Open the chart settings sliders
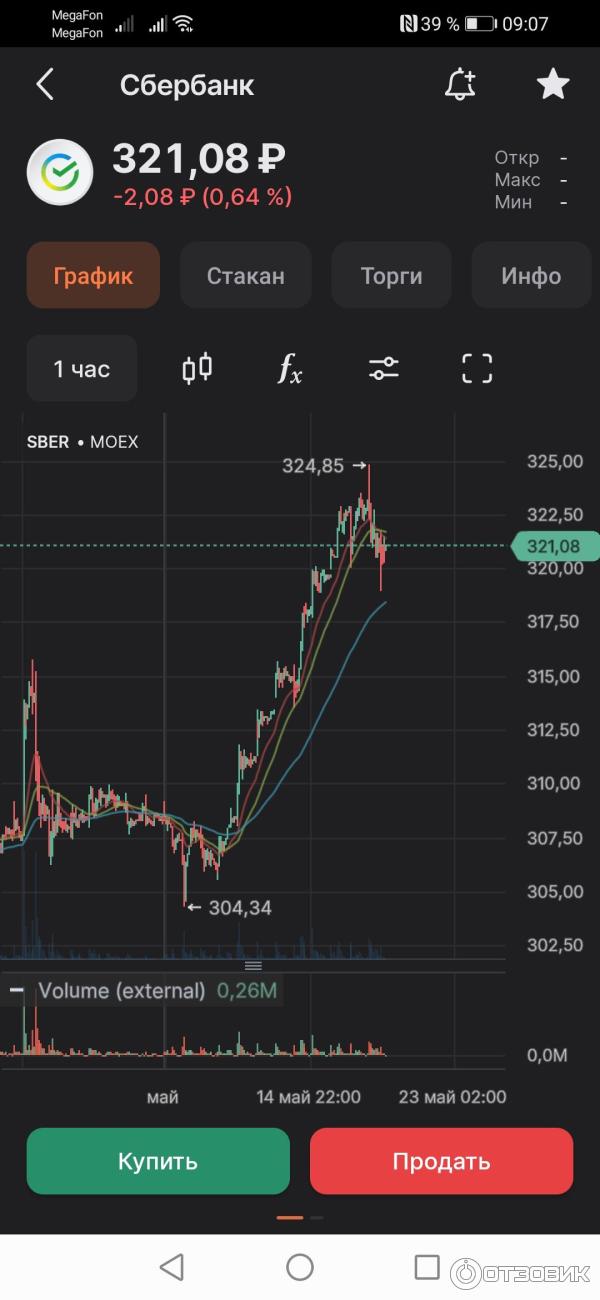This screenshot has height=1300, width=600. pos(384,369)
